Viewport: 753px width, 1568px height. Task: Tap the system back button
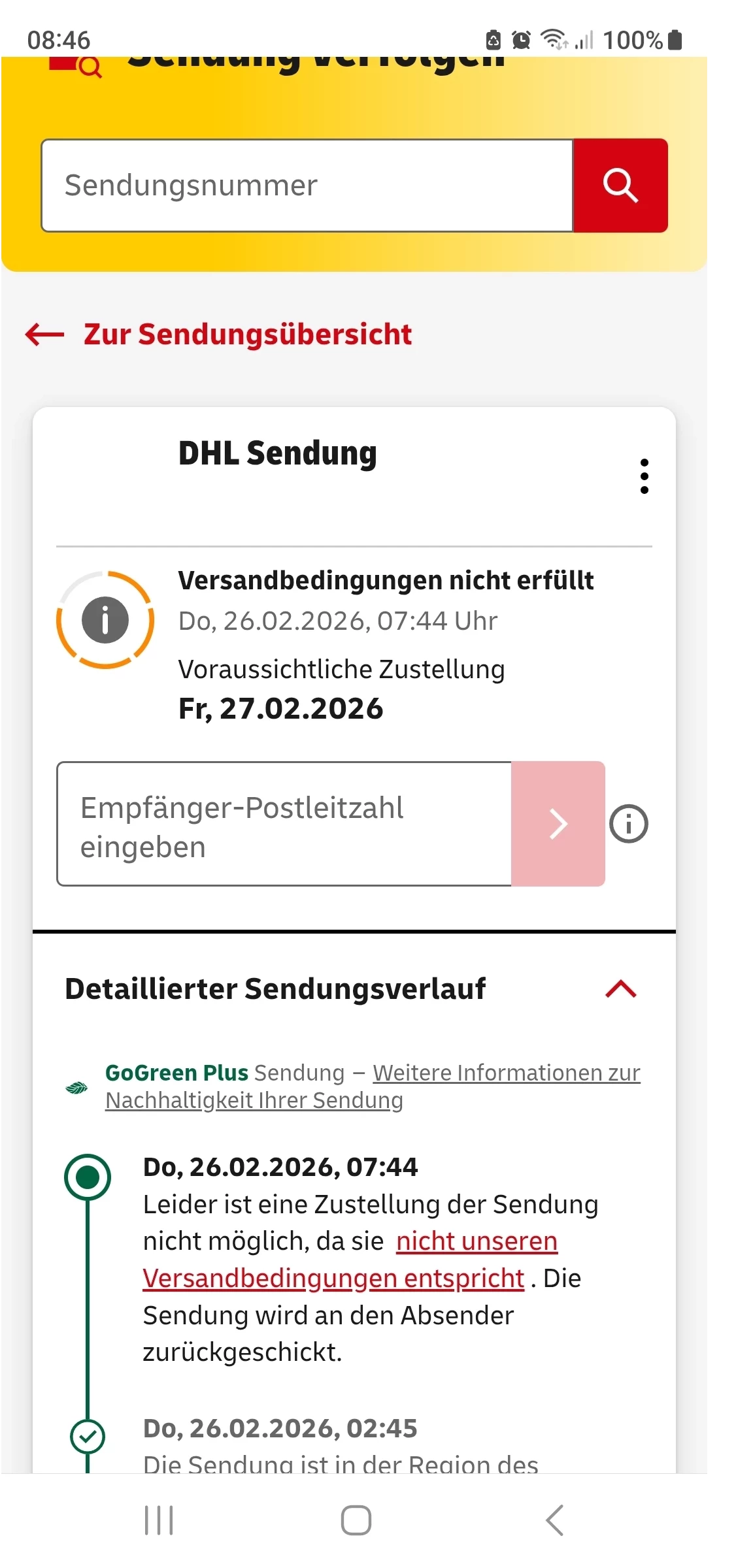coord(554,1520)
